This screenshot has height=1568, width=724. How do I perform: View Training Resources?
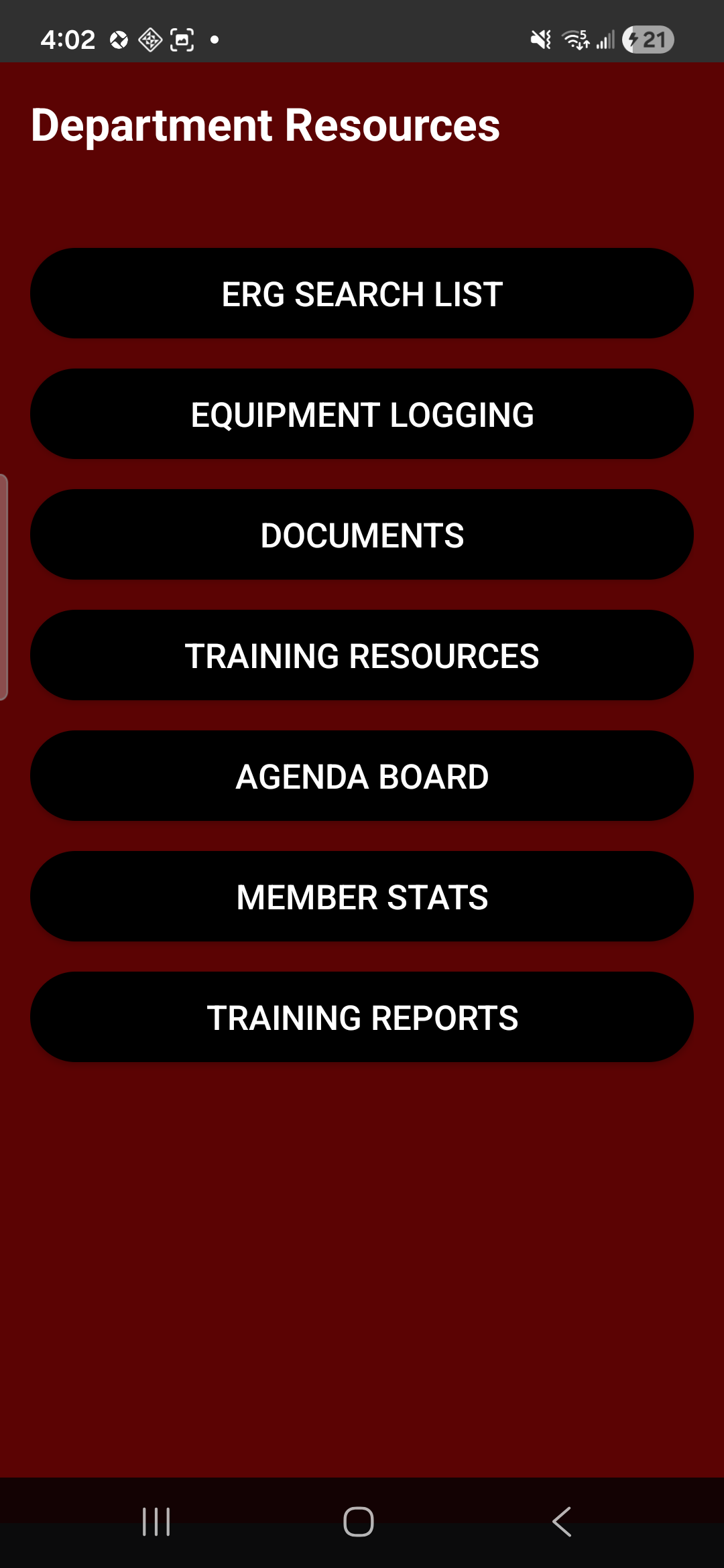(362, 655)
